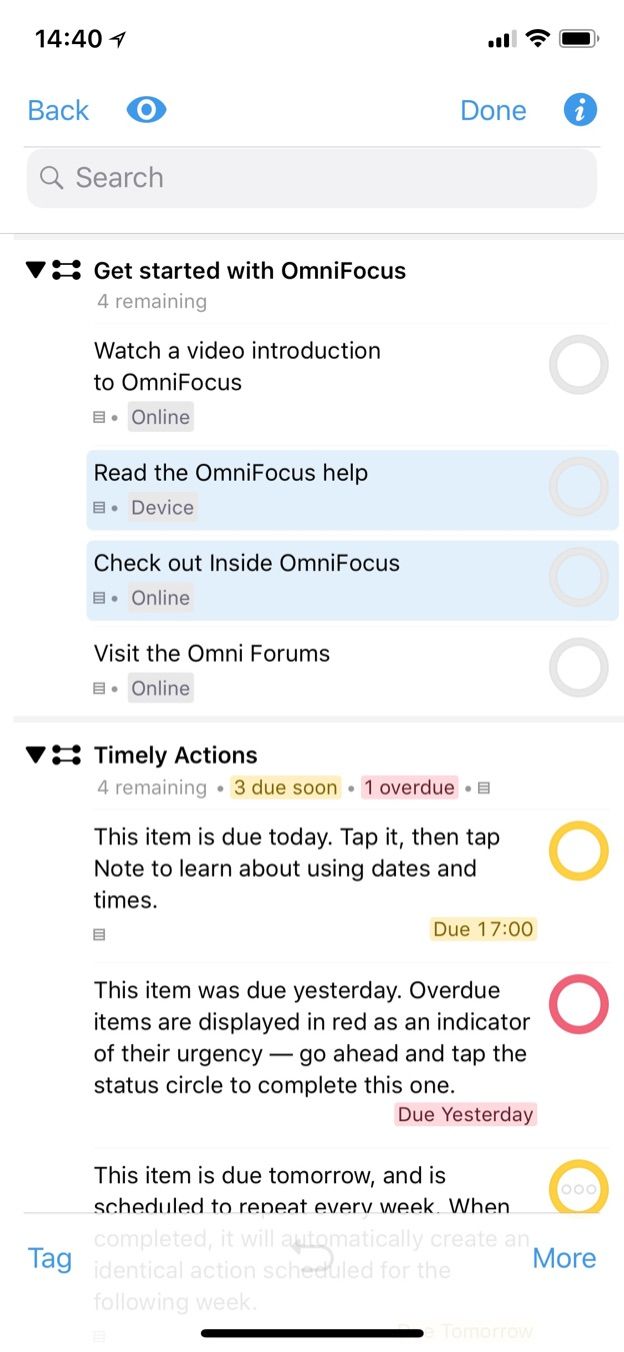Complete the Watch a video introduction action

click(579, 365)
